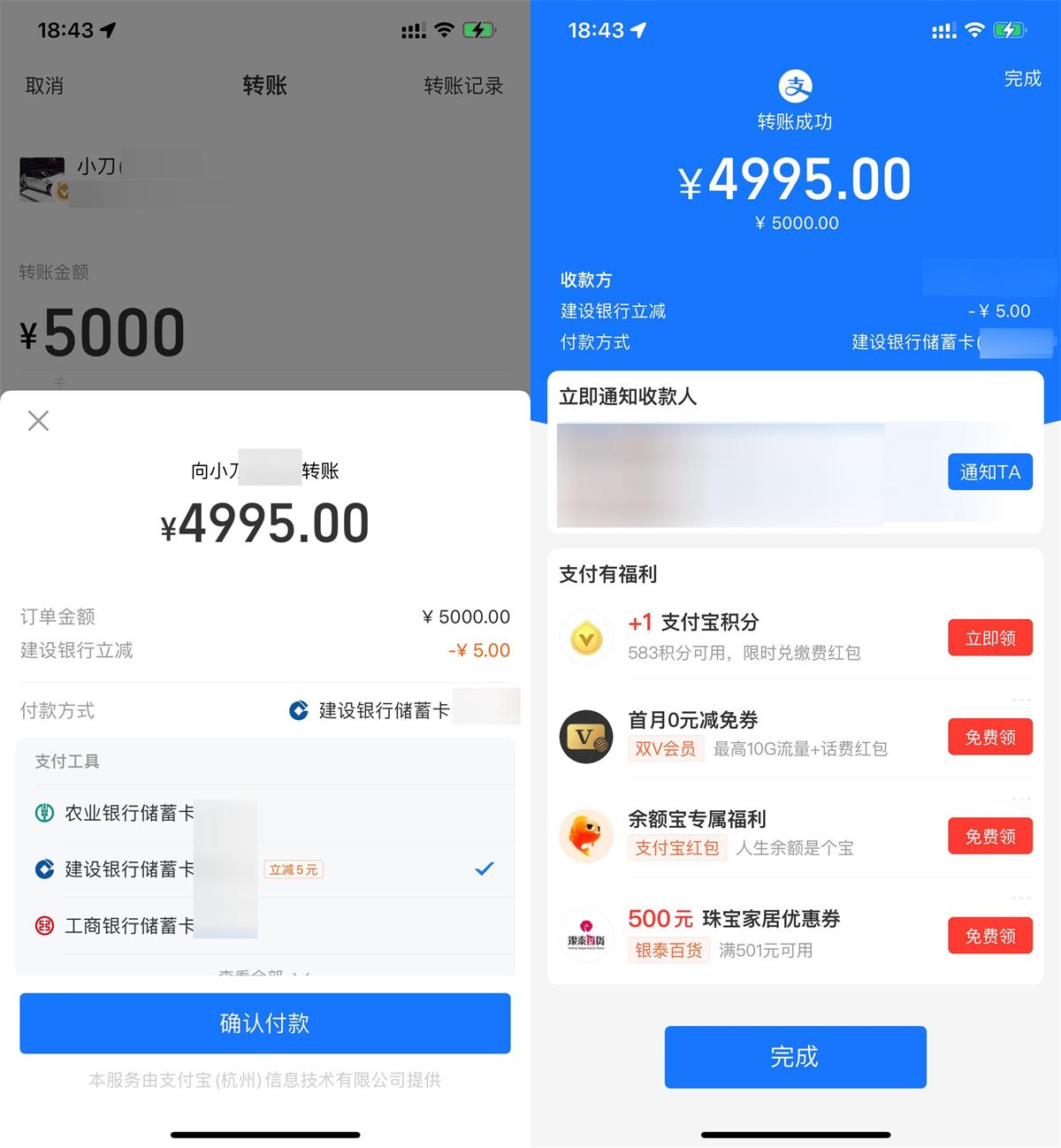
Task: Choose 工商银行储蓄卡 for payment
Action: coord(129,926)
